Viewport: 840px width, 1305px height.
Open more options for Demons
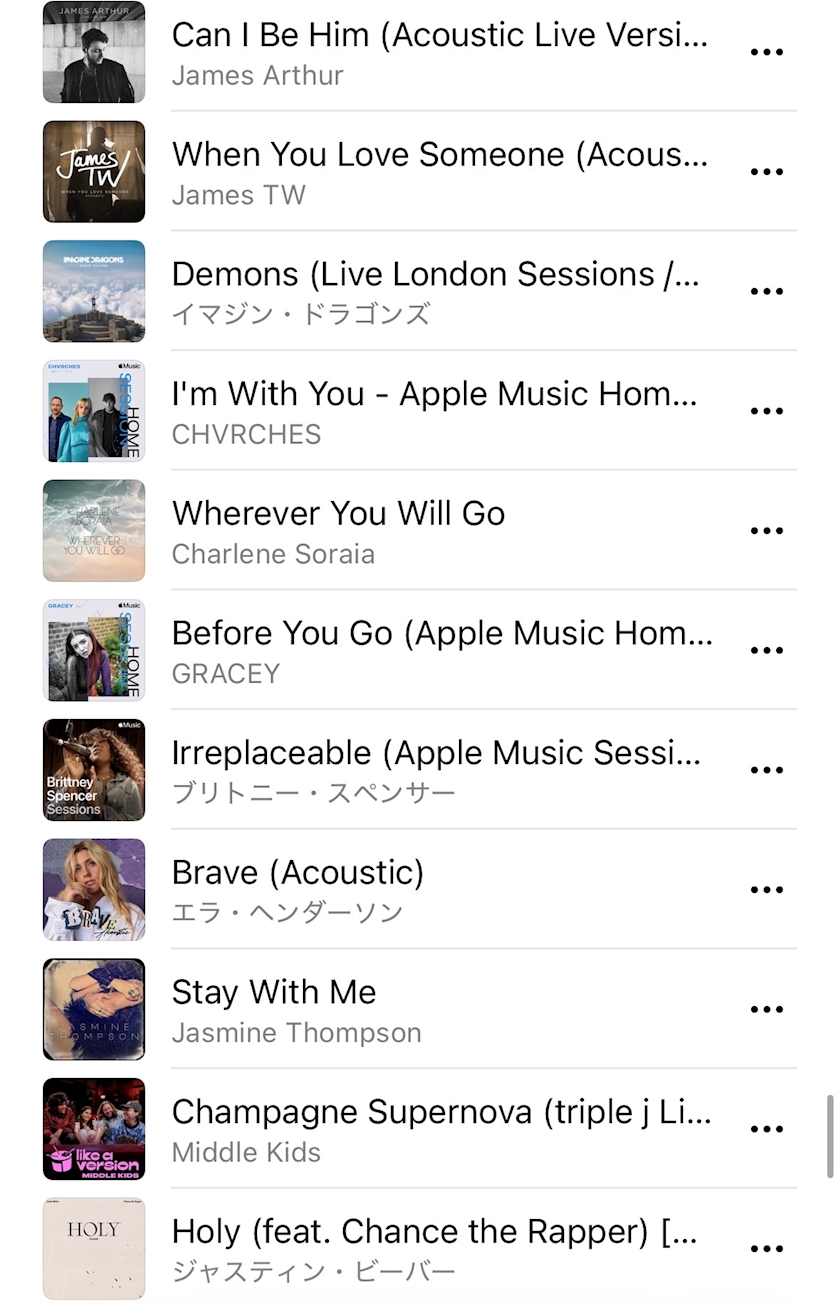click(766, 292)
